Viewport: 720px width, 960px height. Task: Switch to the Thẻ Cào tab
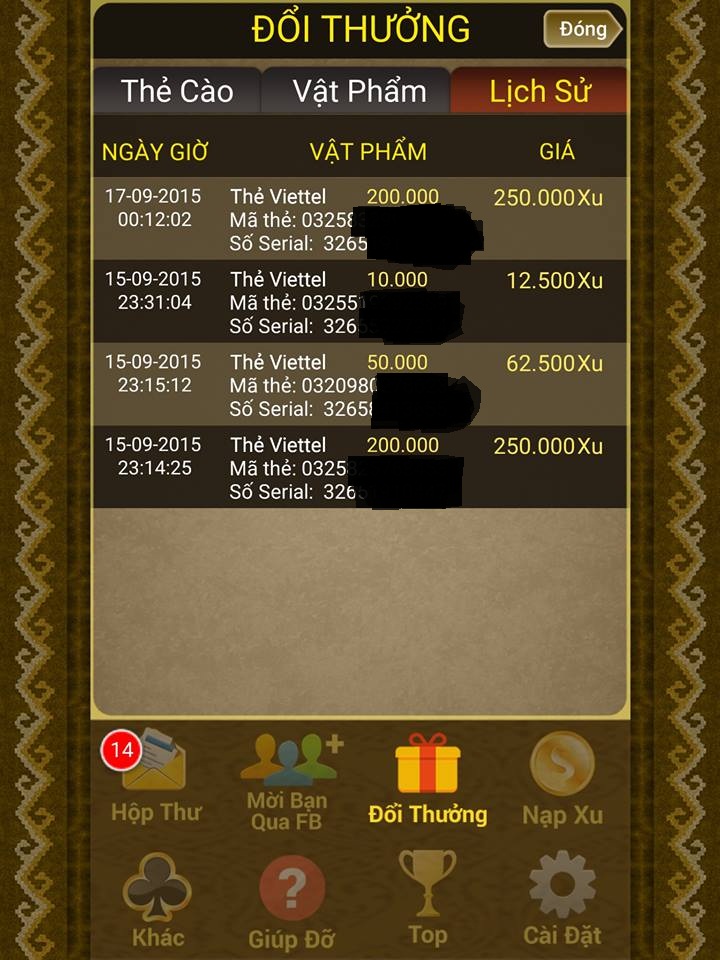[177, 91]
